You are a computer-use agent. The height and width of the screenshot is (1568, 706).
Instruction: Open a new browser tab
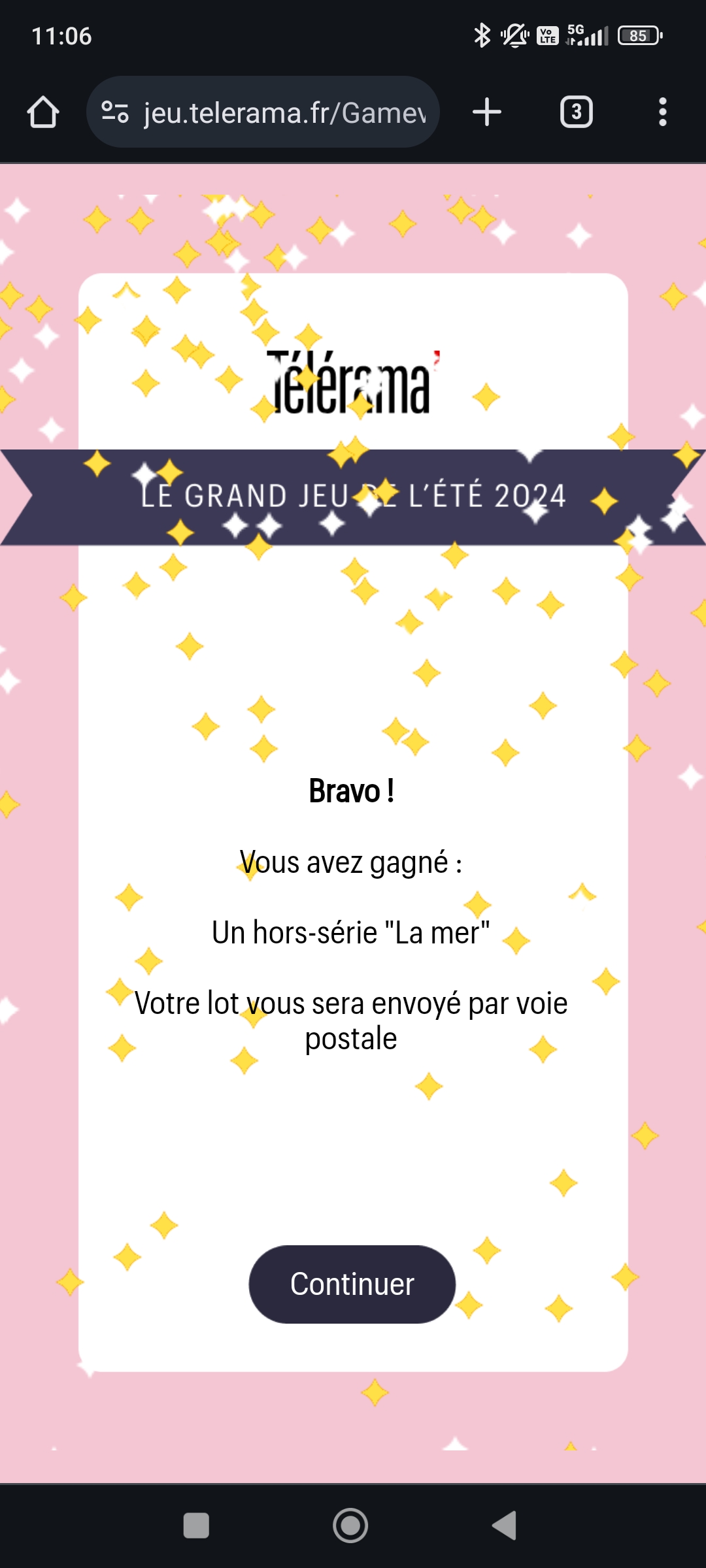click(x=487, y=112)
